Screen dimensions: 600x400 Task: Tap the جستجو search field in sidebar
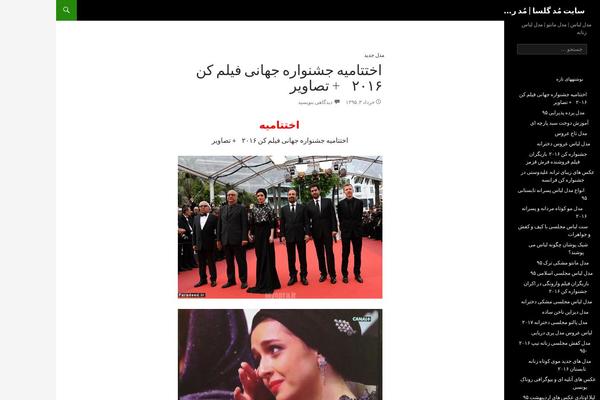pyautogui.click(x=551, y=48)
